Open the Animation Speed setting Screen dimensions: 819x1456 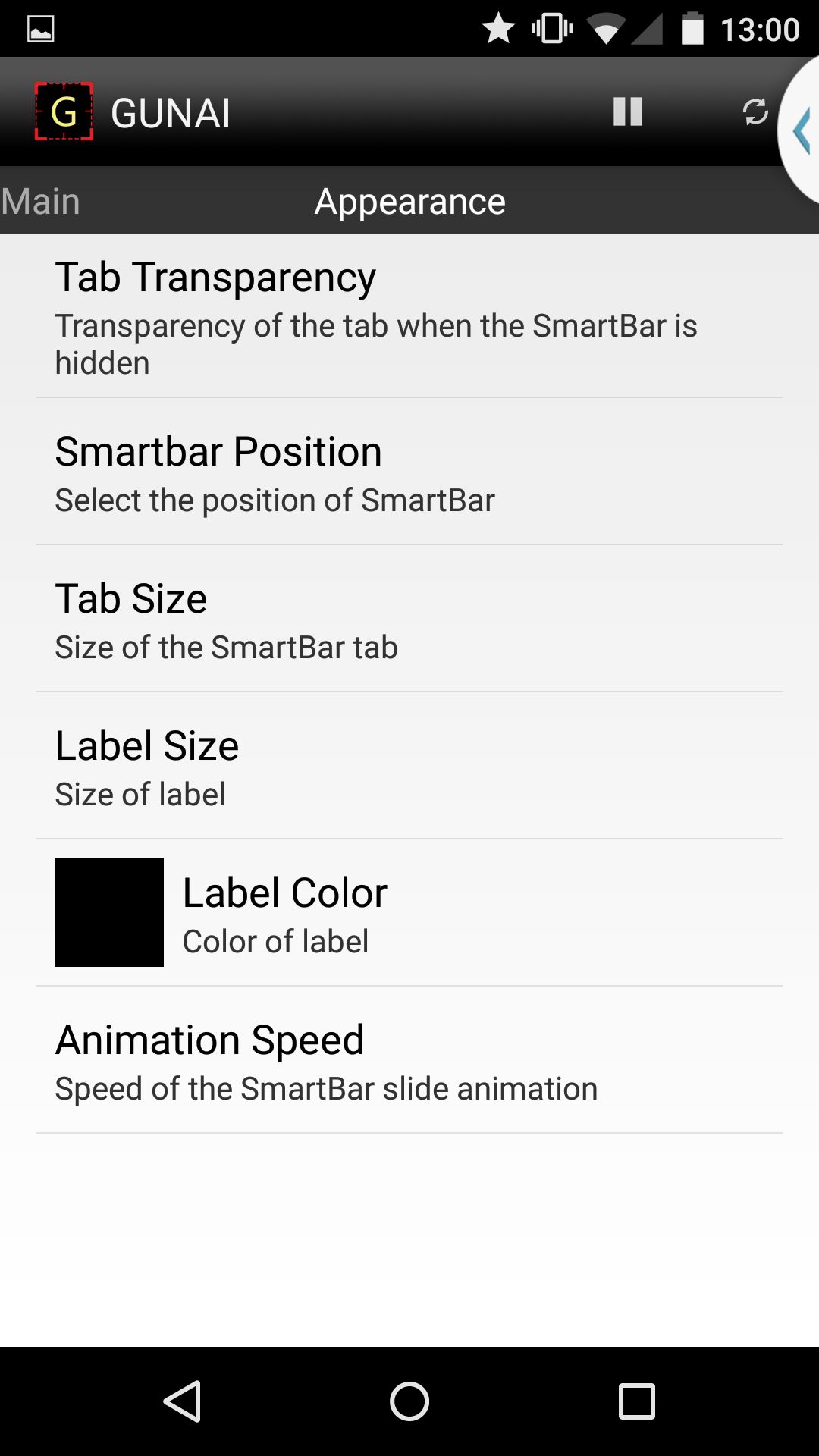tap(409, 1060)
